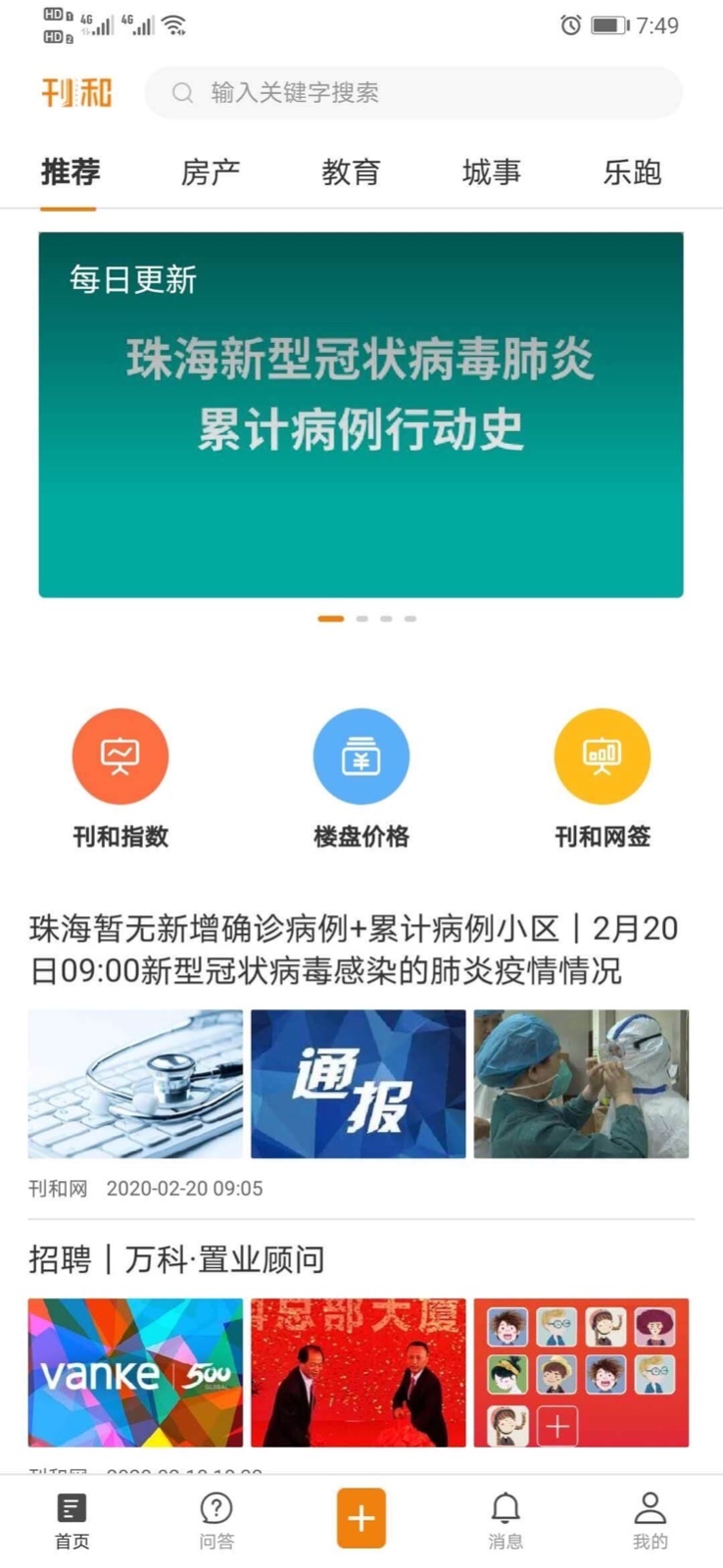Screen dimensions: 723x1568
Task: Switch to the 教育 tab
Action: [x=351, y=172]
